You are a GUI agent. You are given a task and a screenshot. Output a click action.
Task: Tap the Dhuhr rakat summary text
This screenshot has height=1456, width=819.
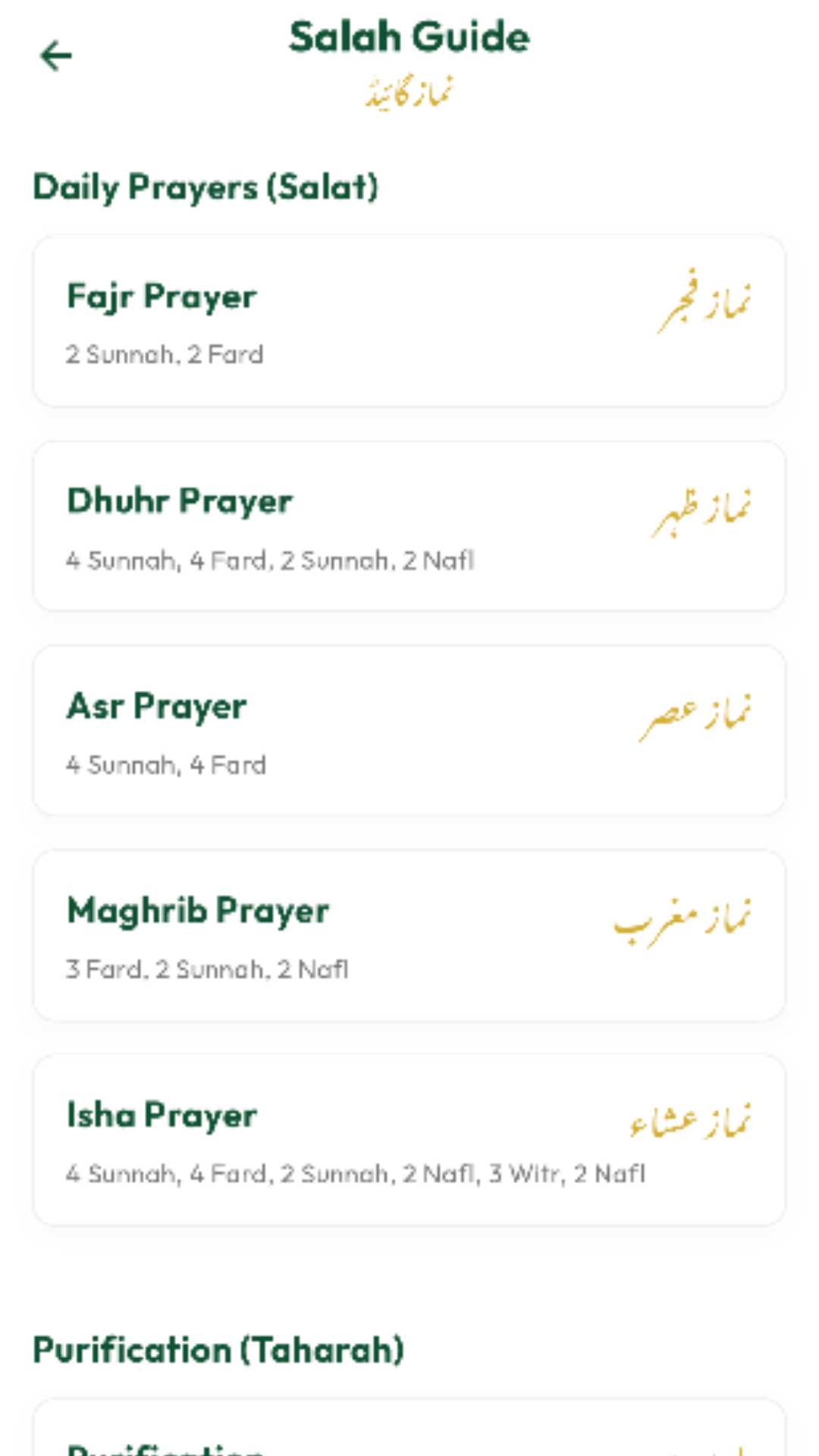point(269,560)
